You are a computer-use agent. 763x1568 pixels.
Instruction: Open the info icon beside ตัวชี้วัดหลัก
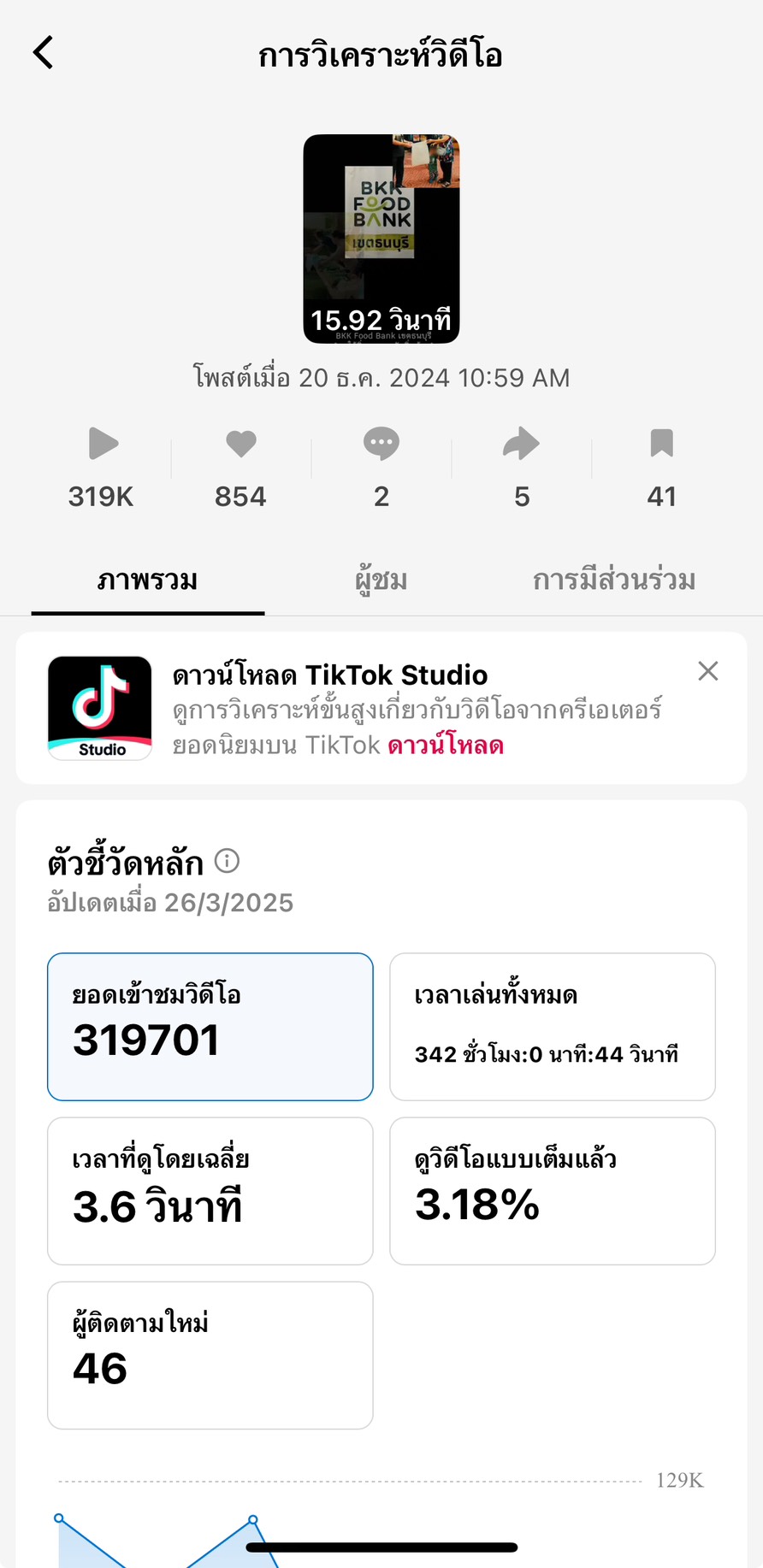click(227, 861)
